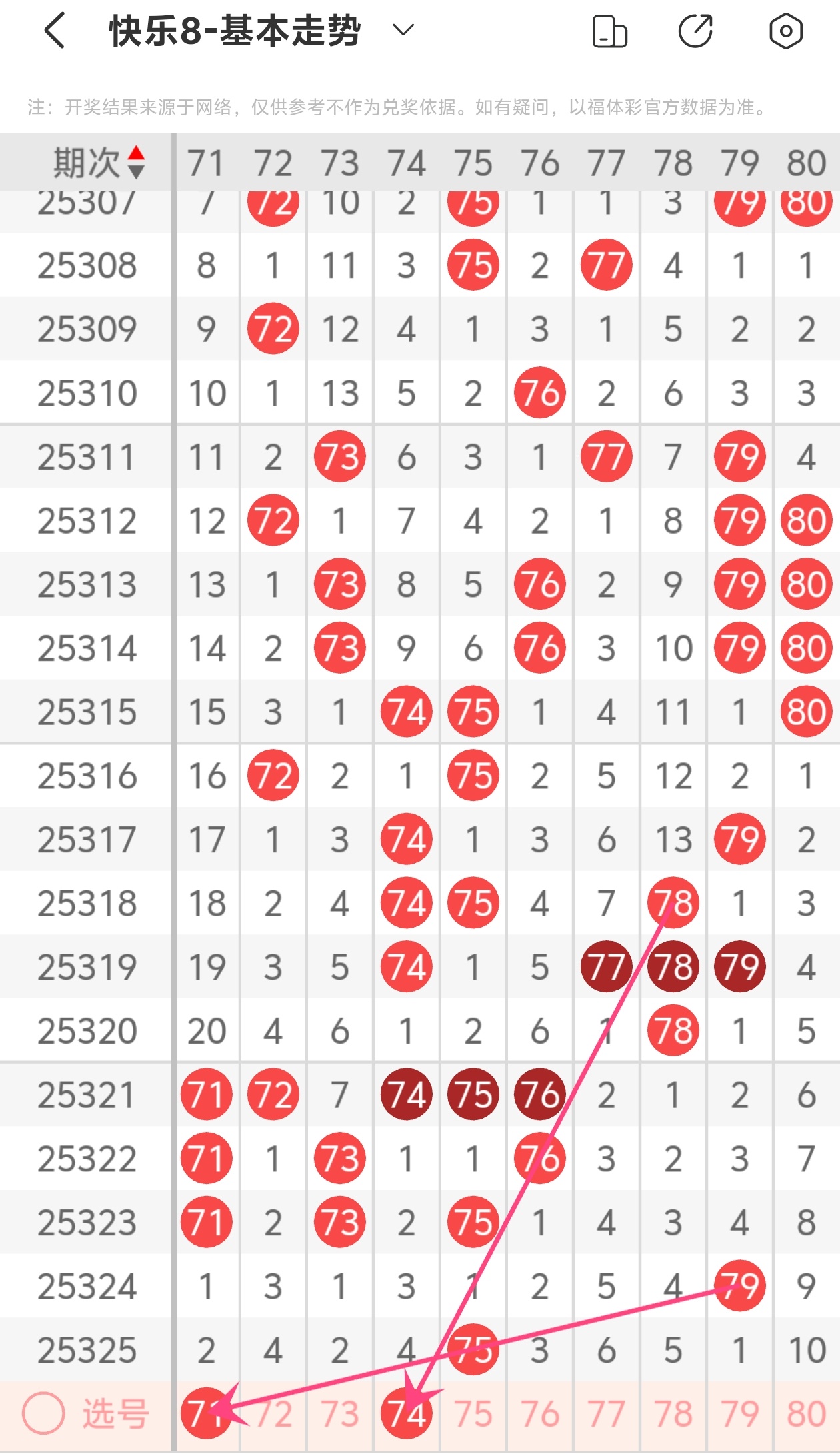
Task: Tap the 选号 circle in the bottom row
Action: tap(43, 1413)
